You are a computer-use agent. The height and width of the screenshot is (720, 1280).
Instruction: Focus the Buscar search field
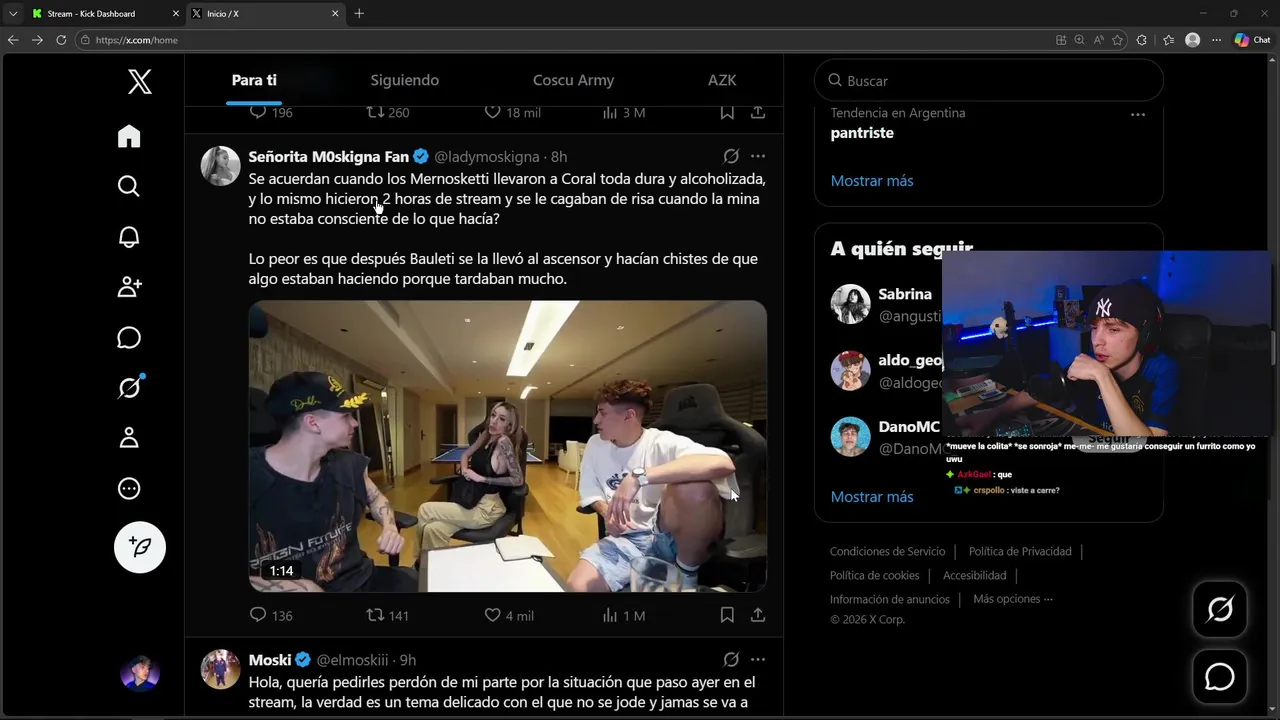pos(990,81)
